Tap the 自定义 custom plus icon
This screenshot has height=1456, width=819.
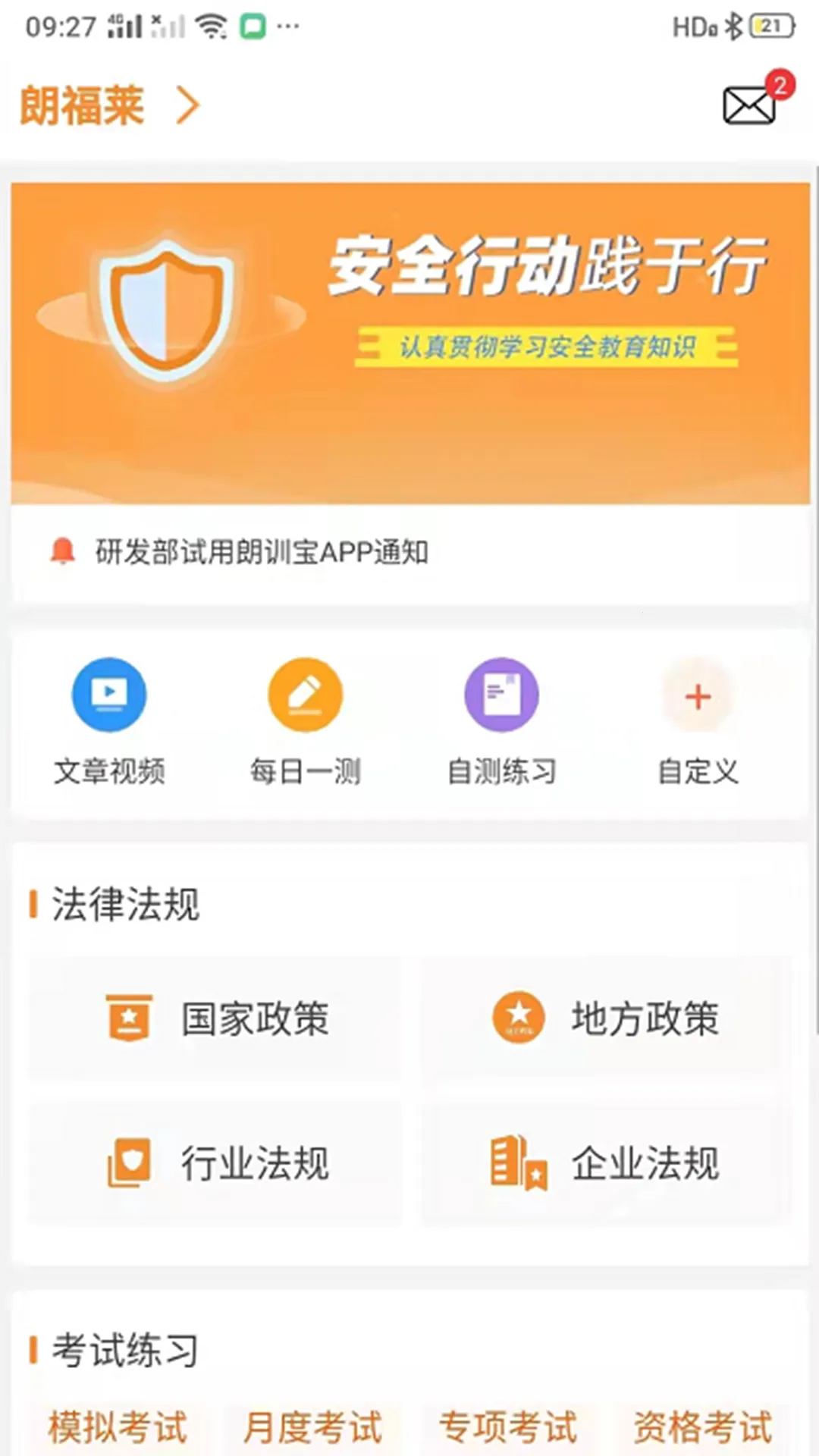click(x=696, y=694)
